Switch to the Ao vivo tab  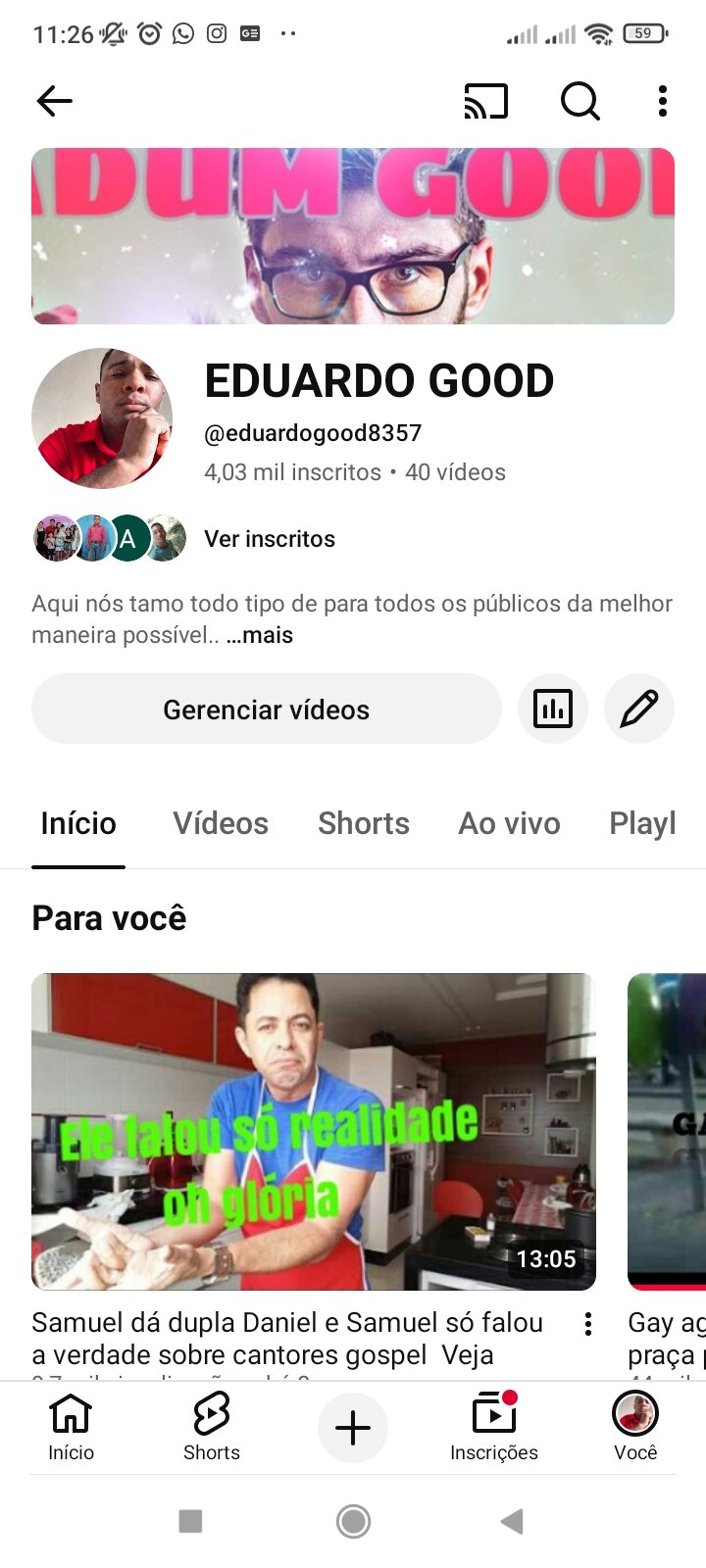click(509, 823)
